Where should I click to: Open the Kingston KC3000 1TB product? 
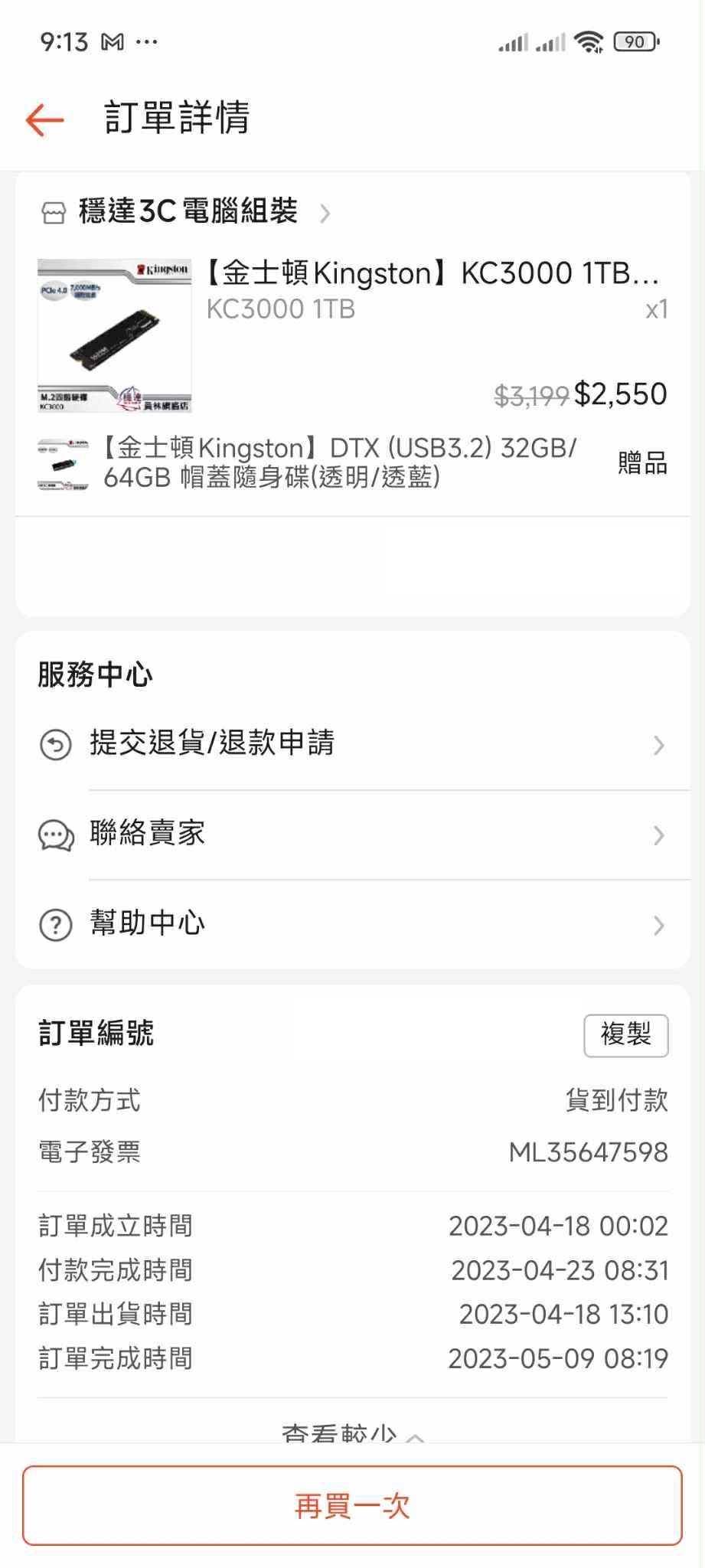point(353,335)
